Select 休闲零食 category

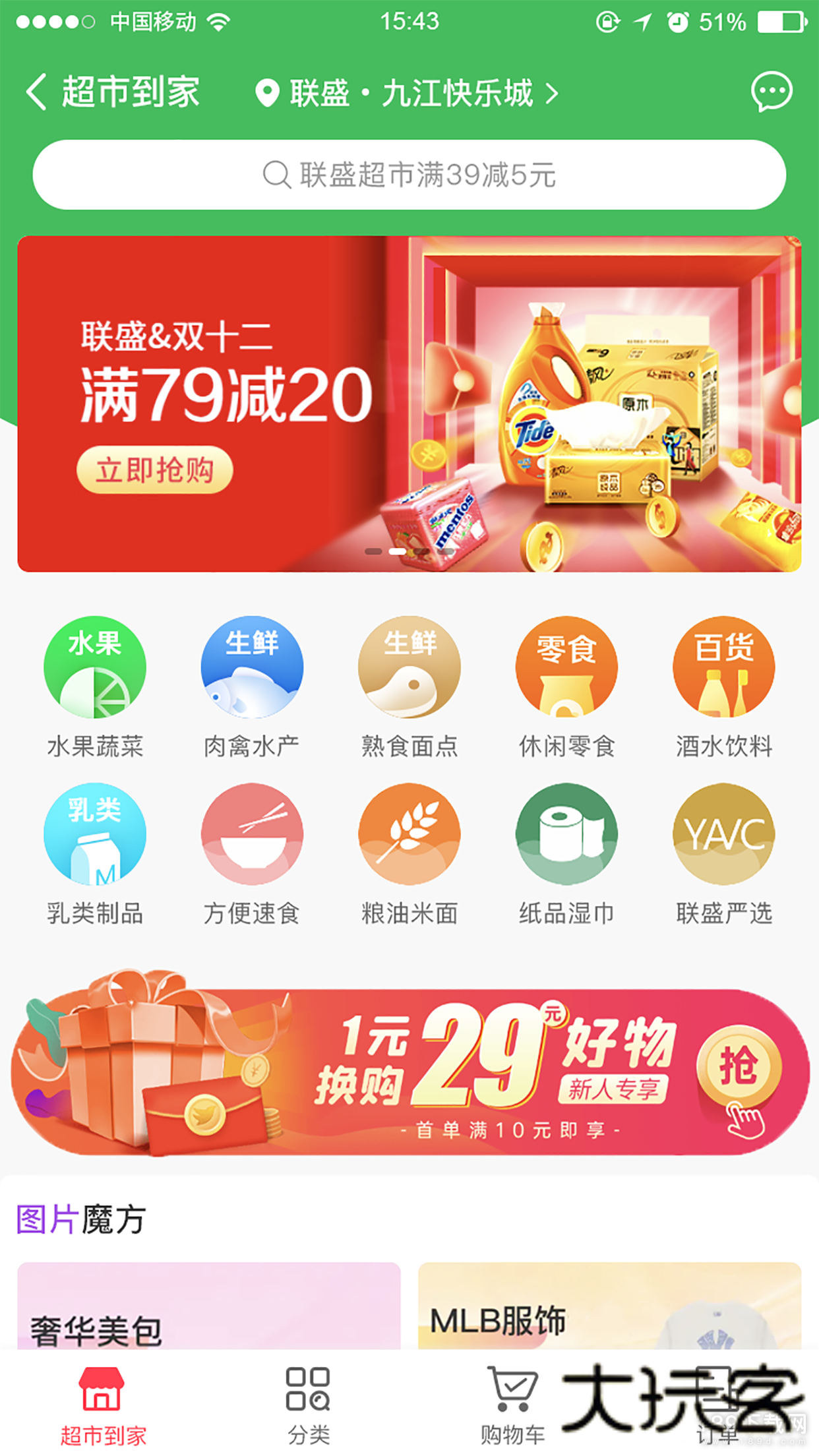[x=566, y=688]
